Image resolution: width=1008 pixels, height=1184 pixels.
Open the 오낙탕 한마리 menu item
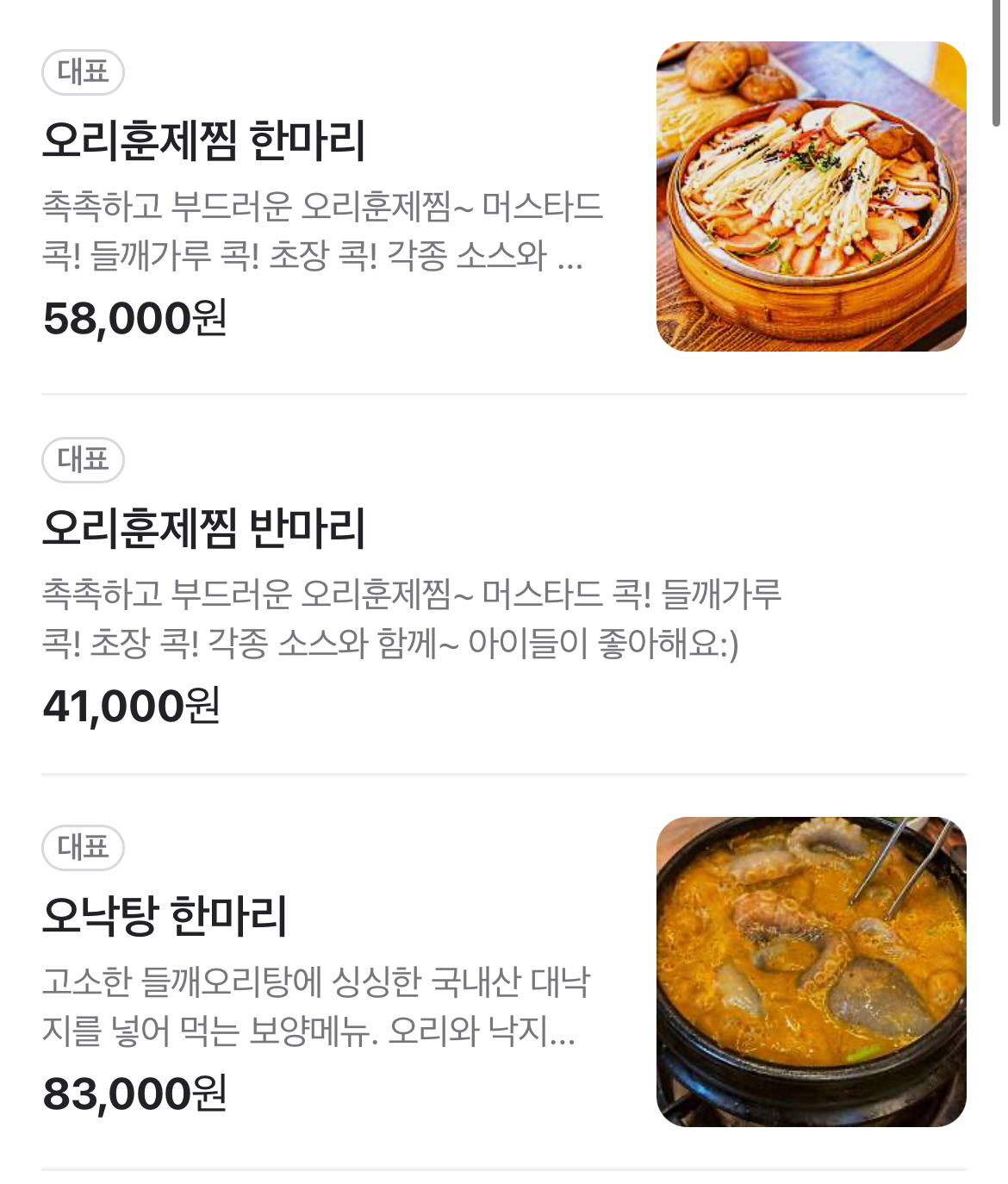point(165,917)
